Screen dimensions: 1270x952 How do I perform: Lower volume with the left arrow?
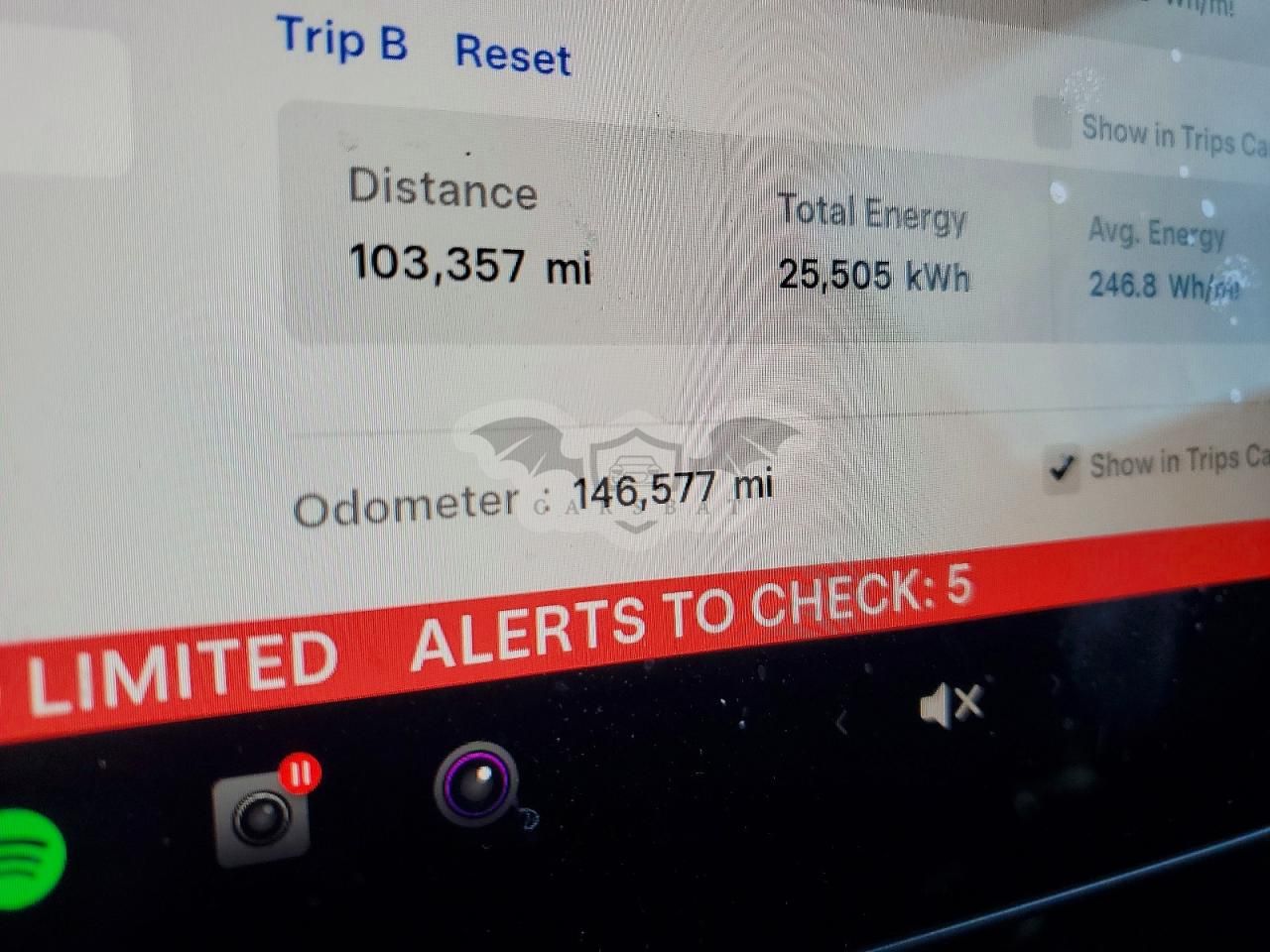tap(841, 723)
